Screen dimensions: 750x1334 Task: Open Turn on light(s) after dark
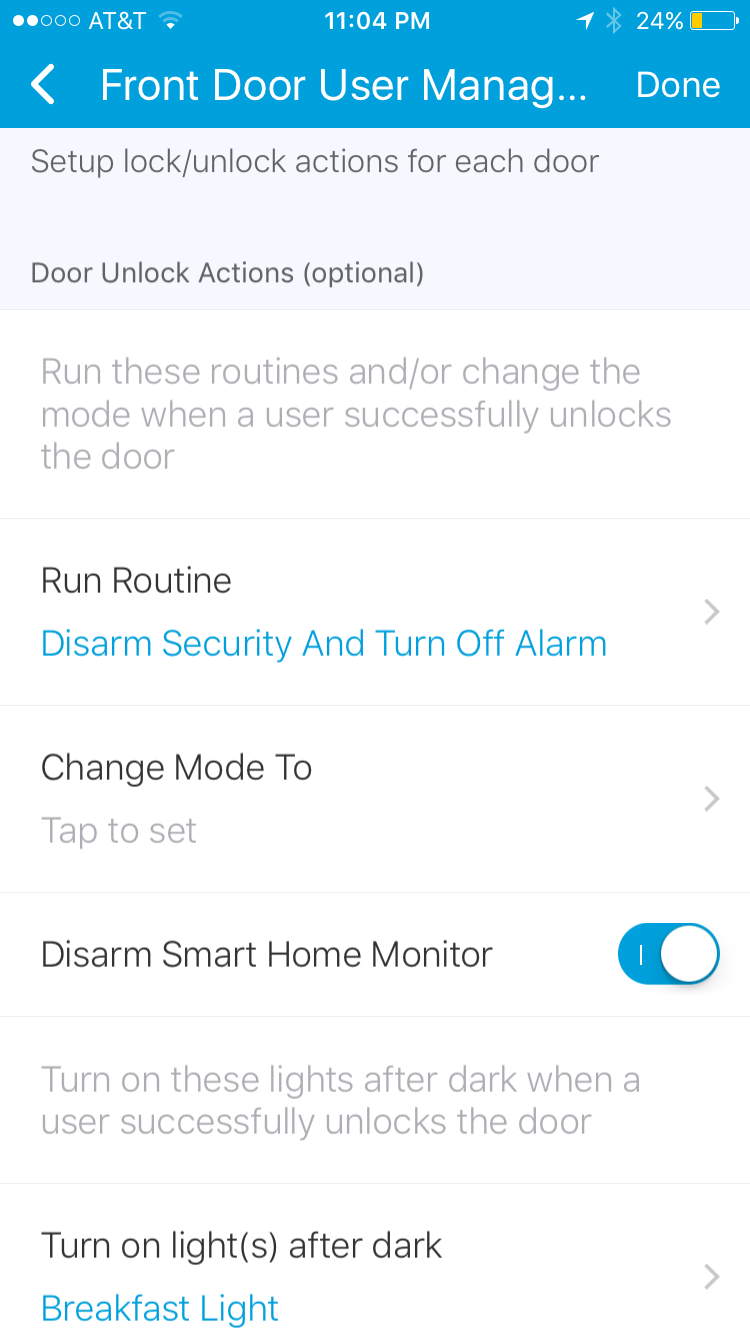[374, 1276]
